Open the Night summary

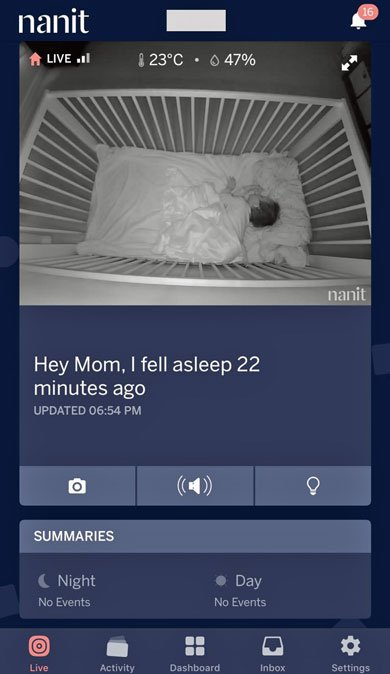(66, 590)
